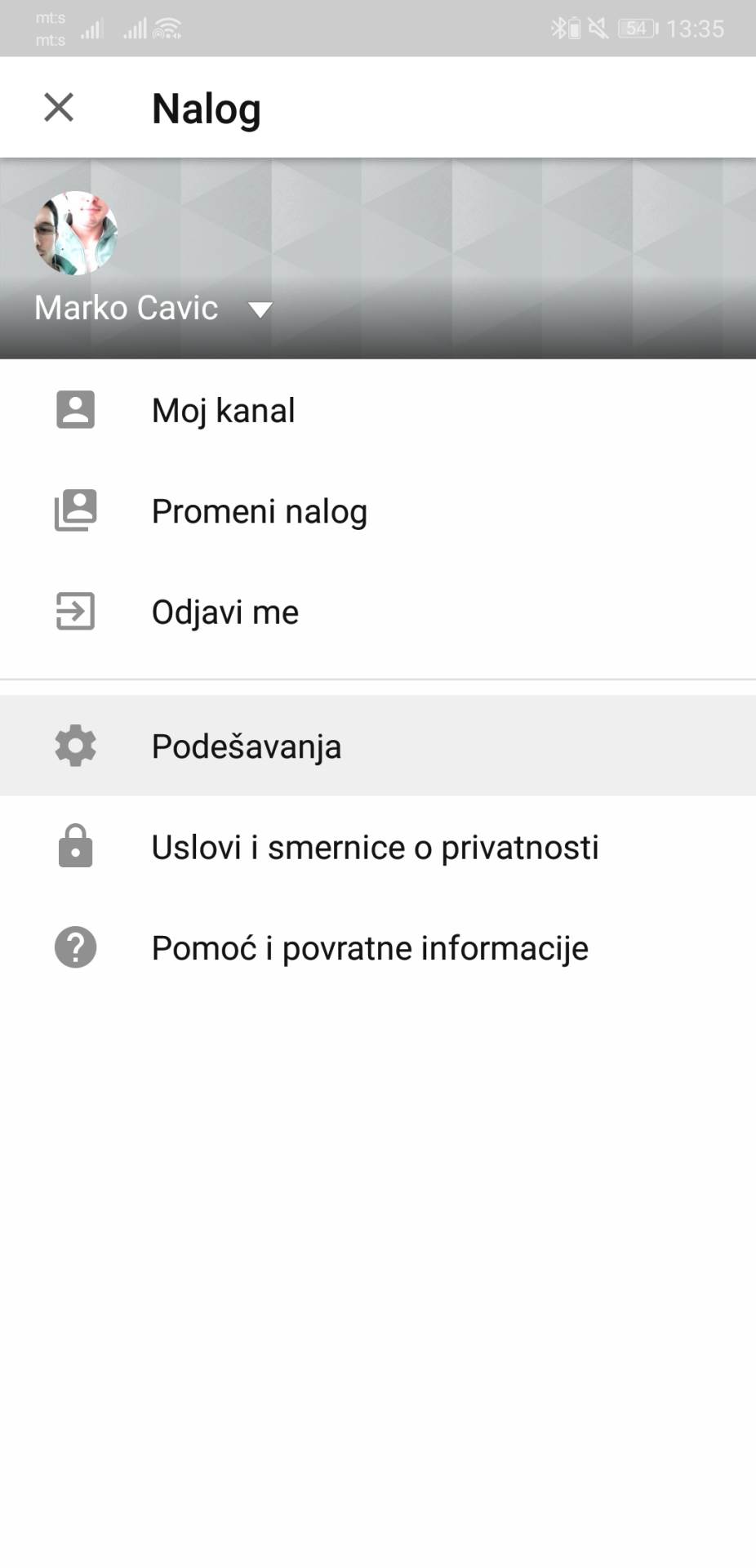View Uslovi i smernice o privatnosti

click(375, 847)
